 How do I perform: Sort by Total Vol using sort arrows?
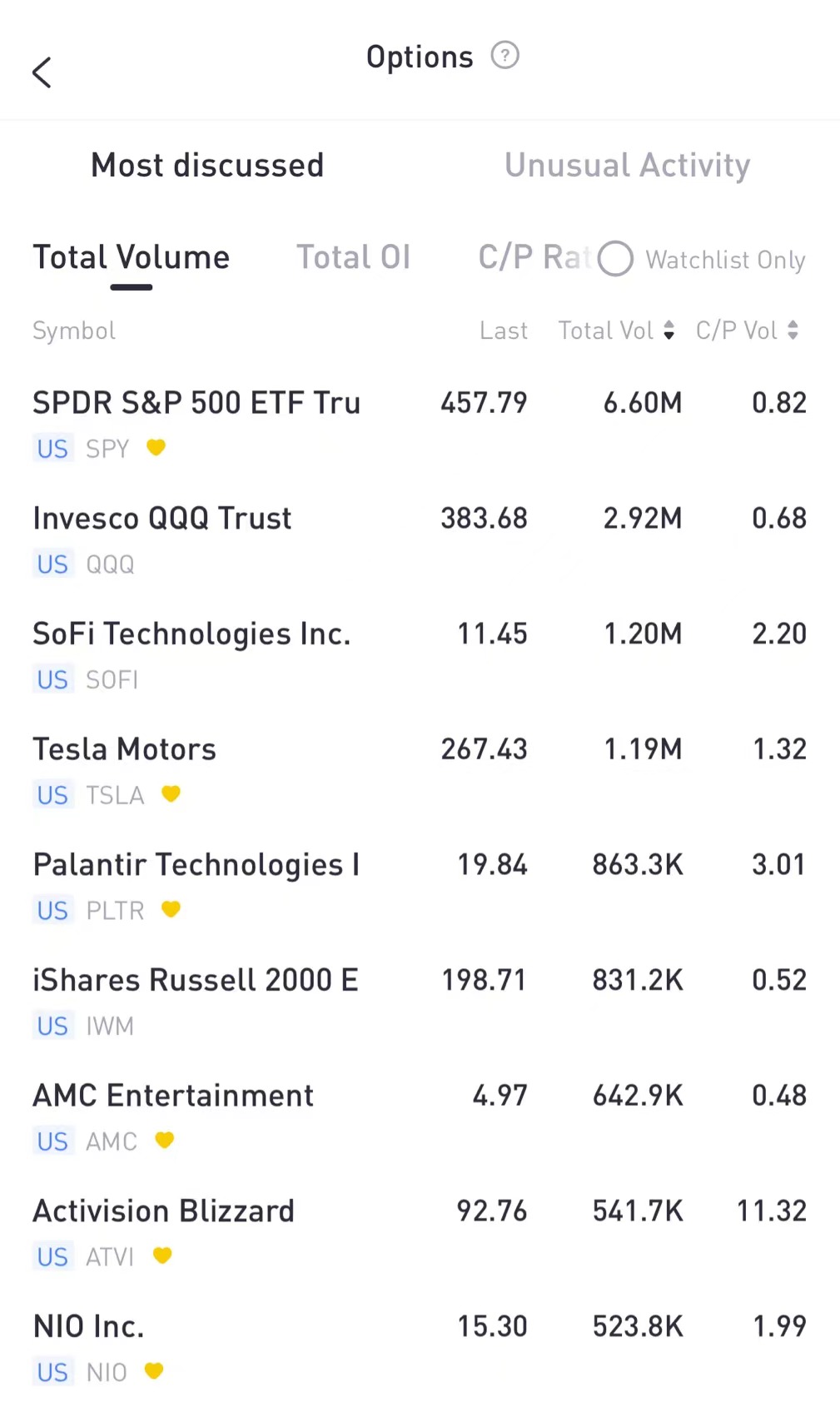coord(669,331)
